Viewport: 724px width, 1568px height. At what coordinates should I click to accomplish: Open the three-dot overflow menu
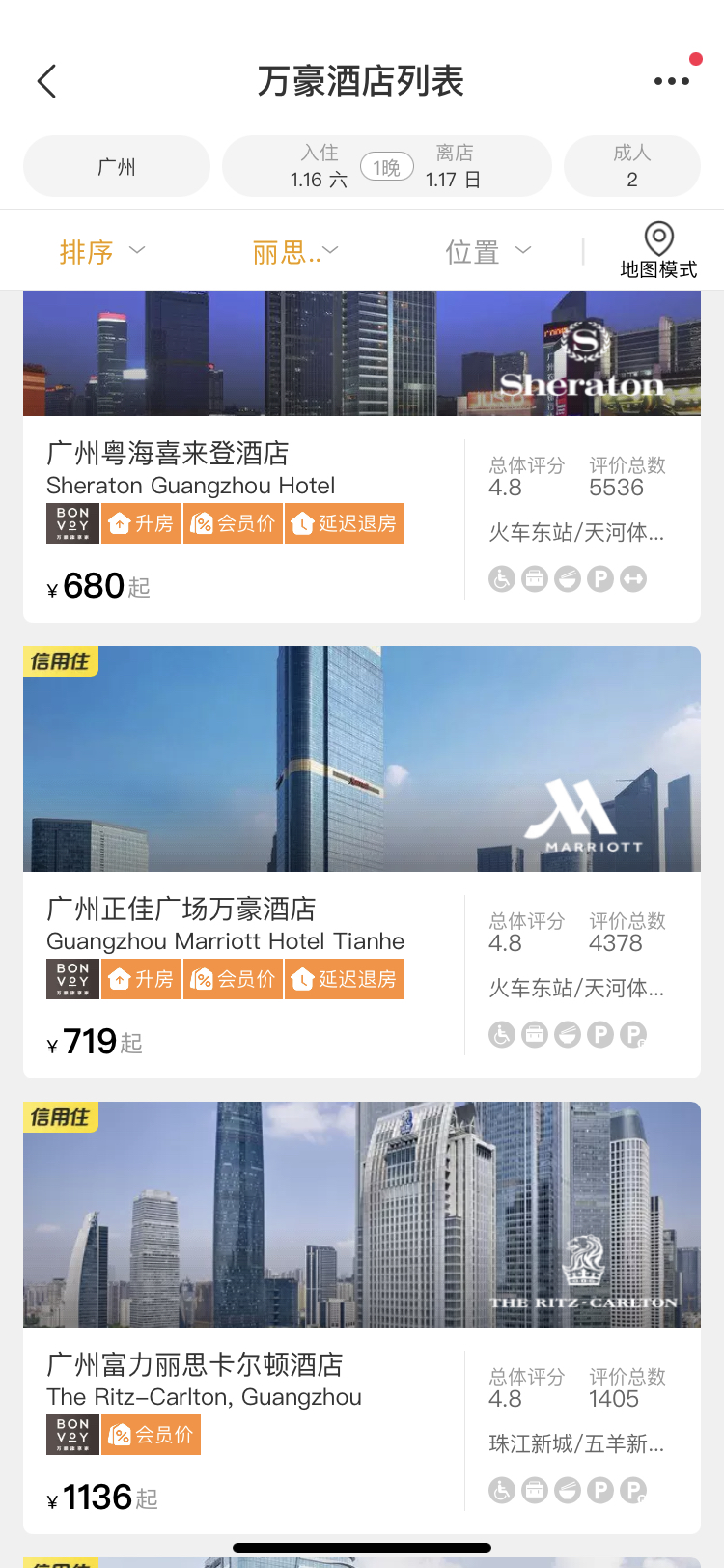[671, 81]
